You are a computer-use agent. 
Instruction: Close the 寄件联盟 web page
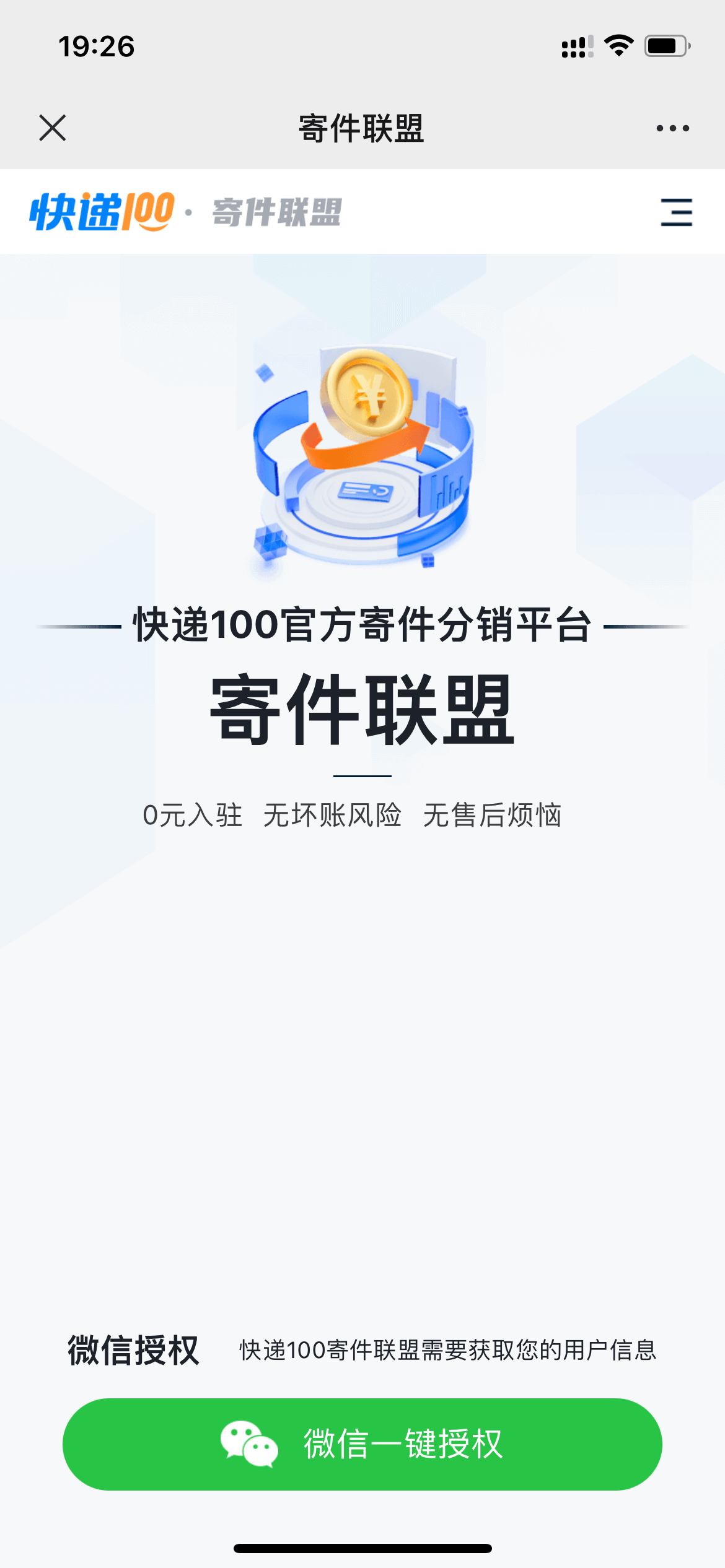pos(53,128)
